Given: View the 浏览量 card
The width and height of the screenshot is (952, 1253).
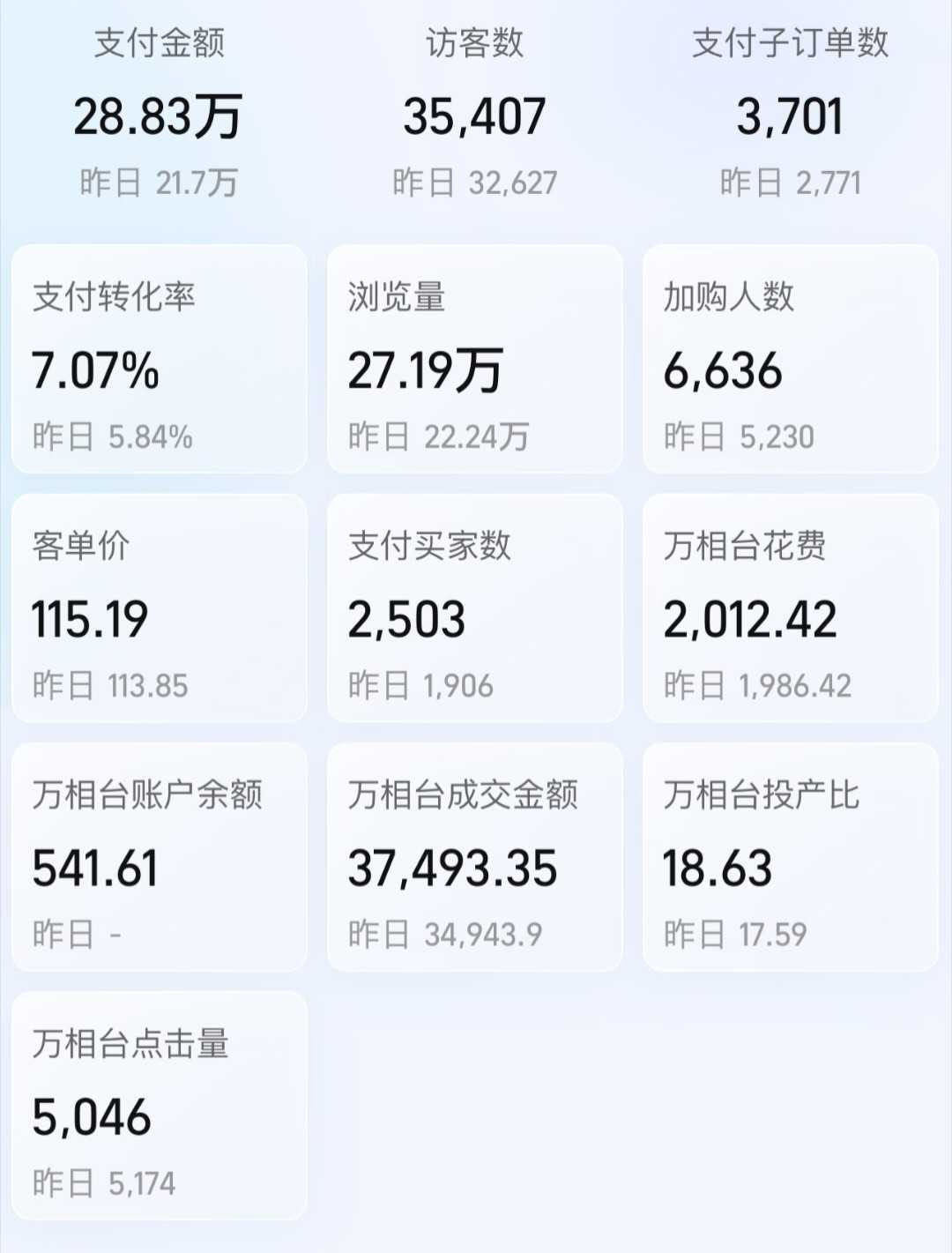Looking at the screenshot, I should coord(474,360).
